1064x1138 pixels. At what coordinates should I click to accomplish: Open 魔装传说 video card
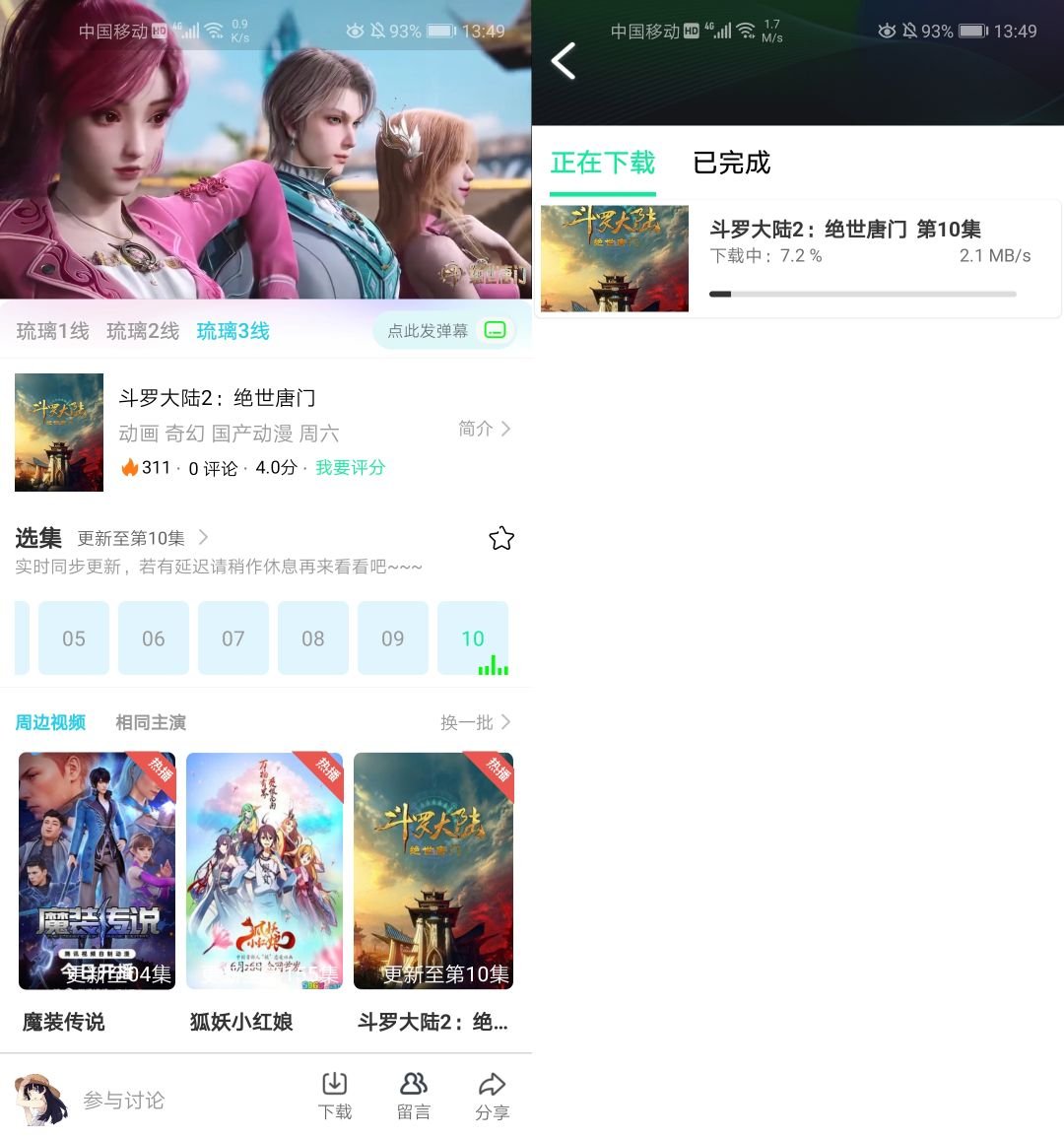click(97, 872)
